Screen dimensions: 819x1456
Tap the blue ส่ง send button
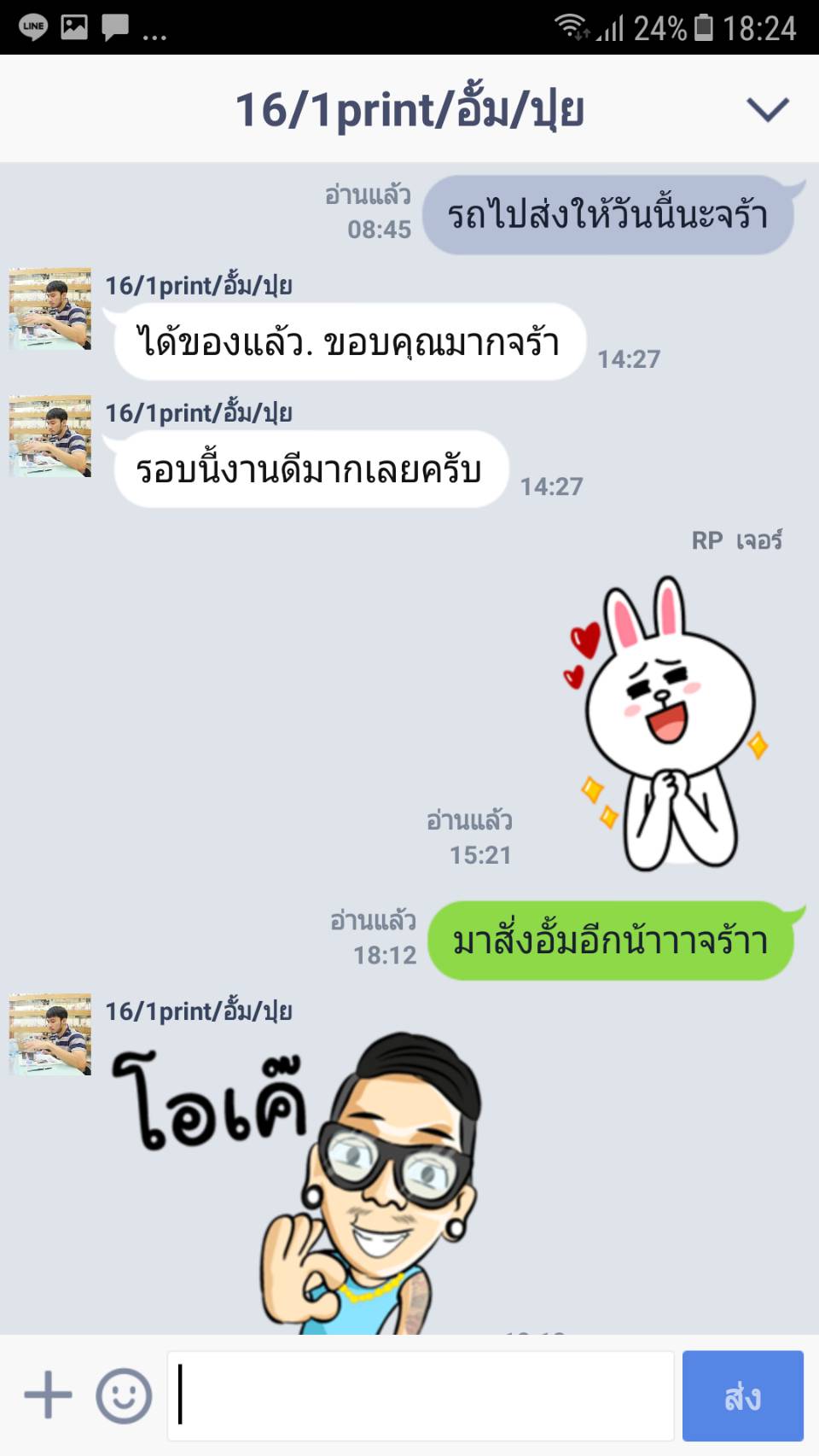coord(743,1395)
